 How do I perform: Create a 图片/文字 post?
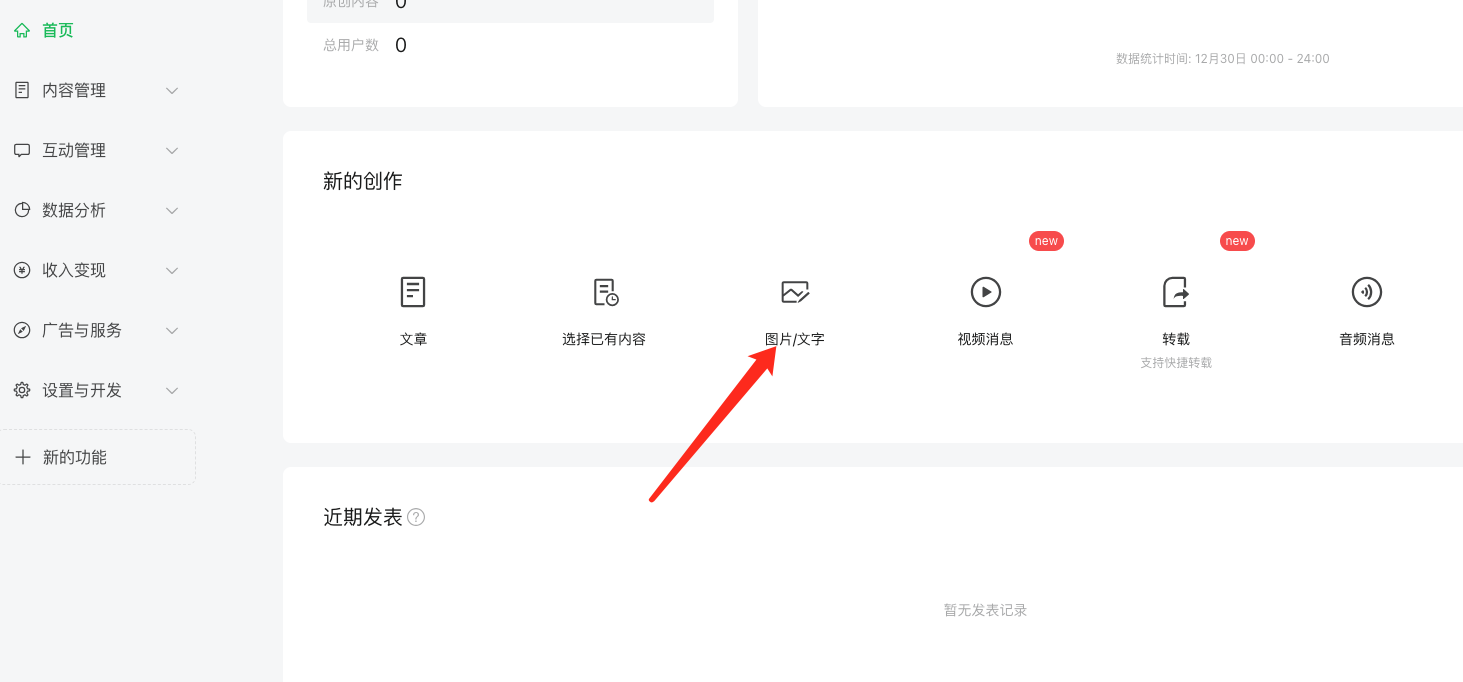pyautogui.click(x=795, y=309)
